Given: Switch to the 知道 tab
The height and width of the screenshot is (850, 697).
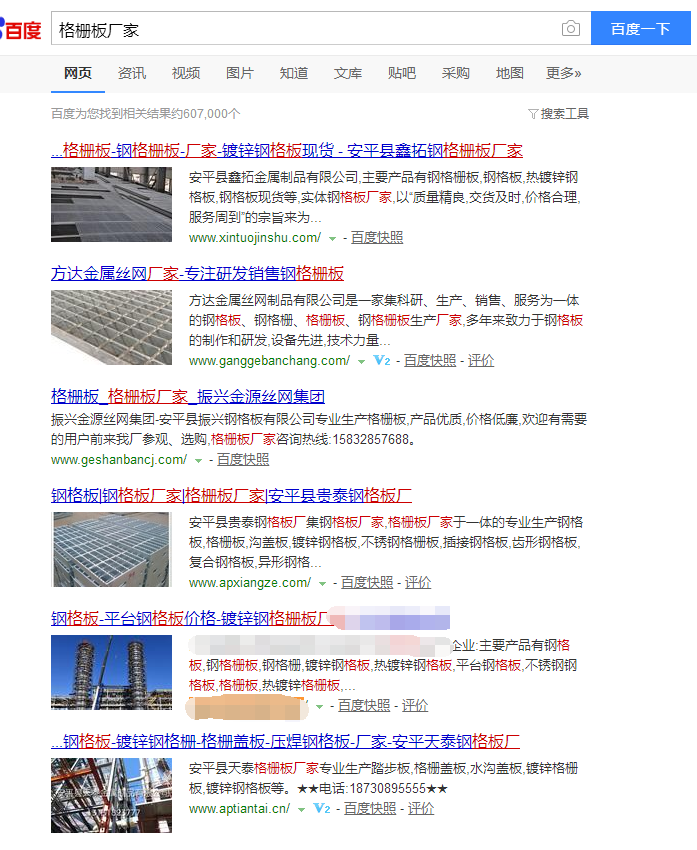Looking at the screenshot, I should 294,73.
